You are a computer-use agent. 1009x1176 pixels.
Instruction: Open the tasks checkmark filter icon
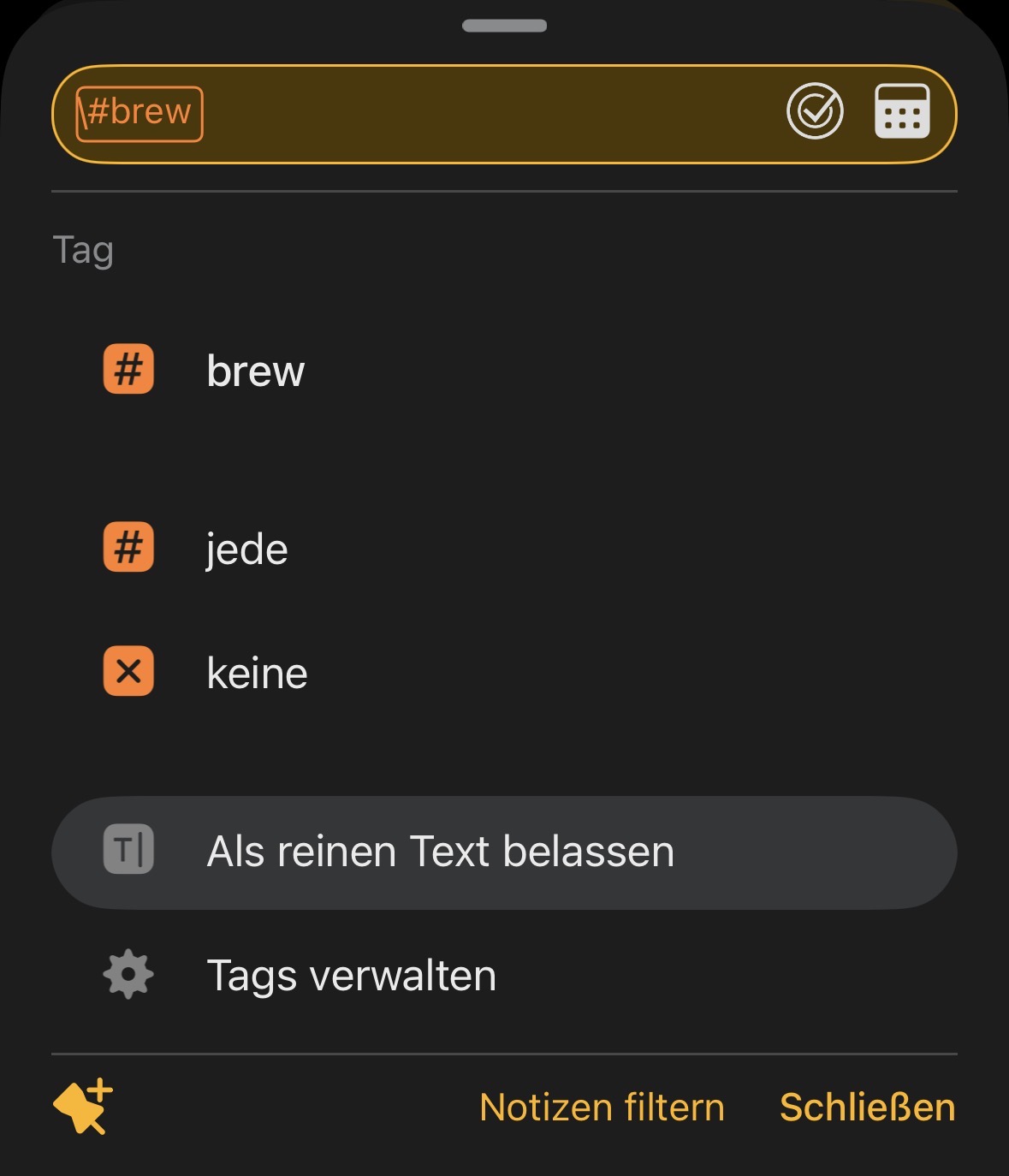[x=815, y=111]
